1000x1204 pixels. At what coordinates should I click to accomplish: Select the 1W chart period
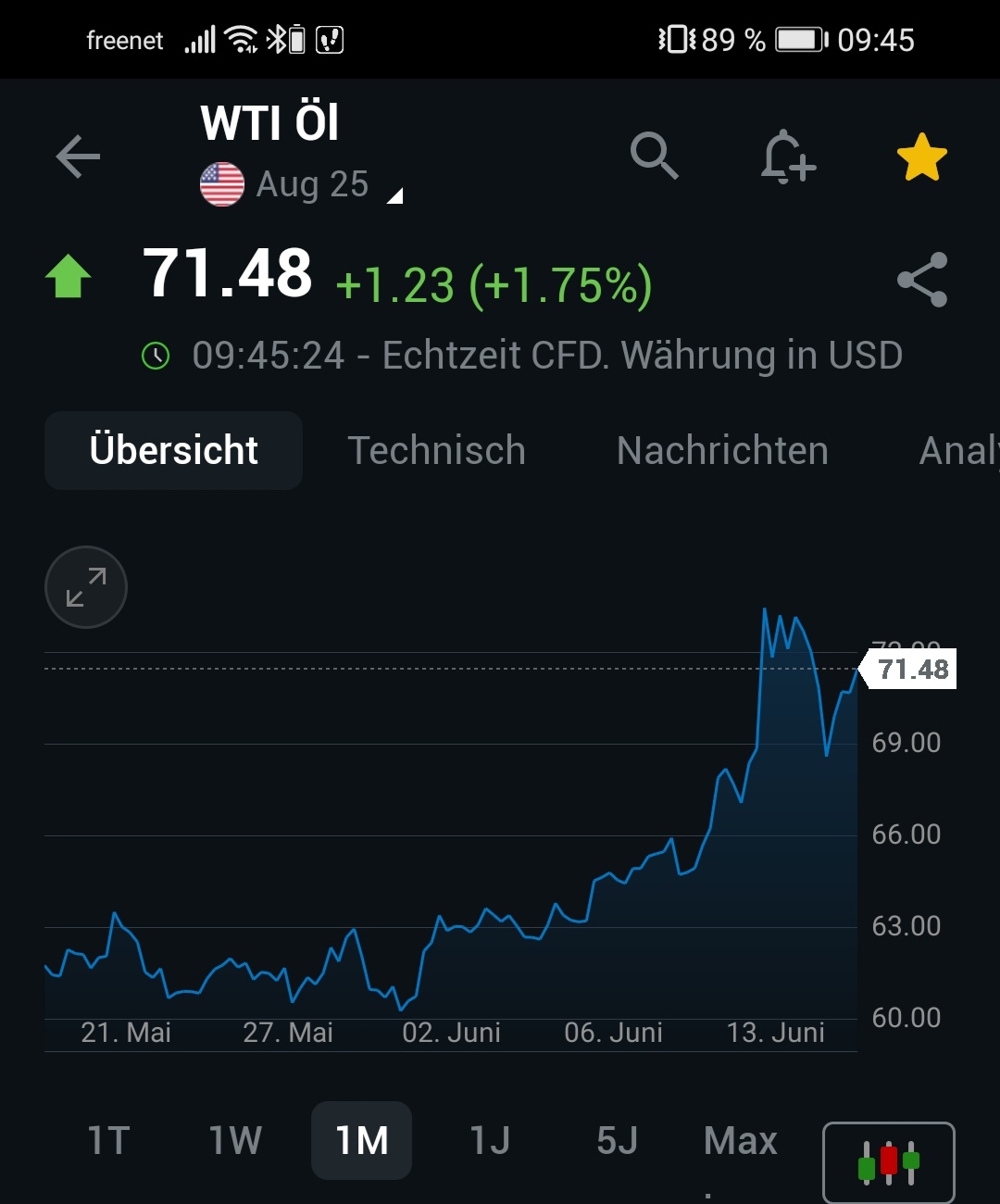coord(234,1140)
